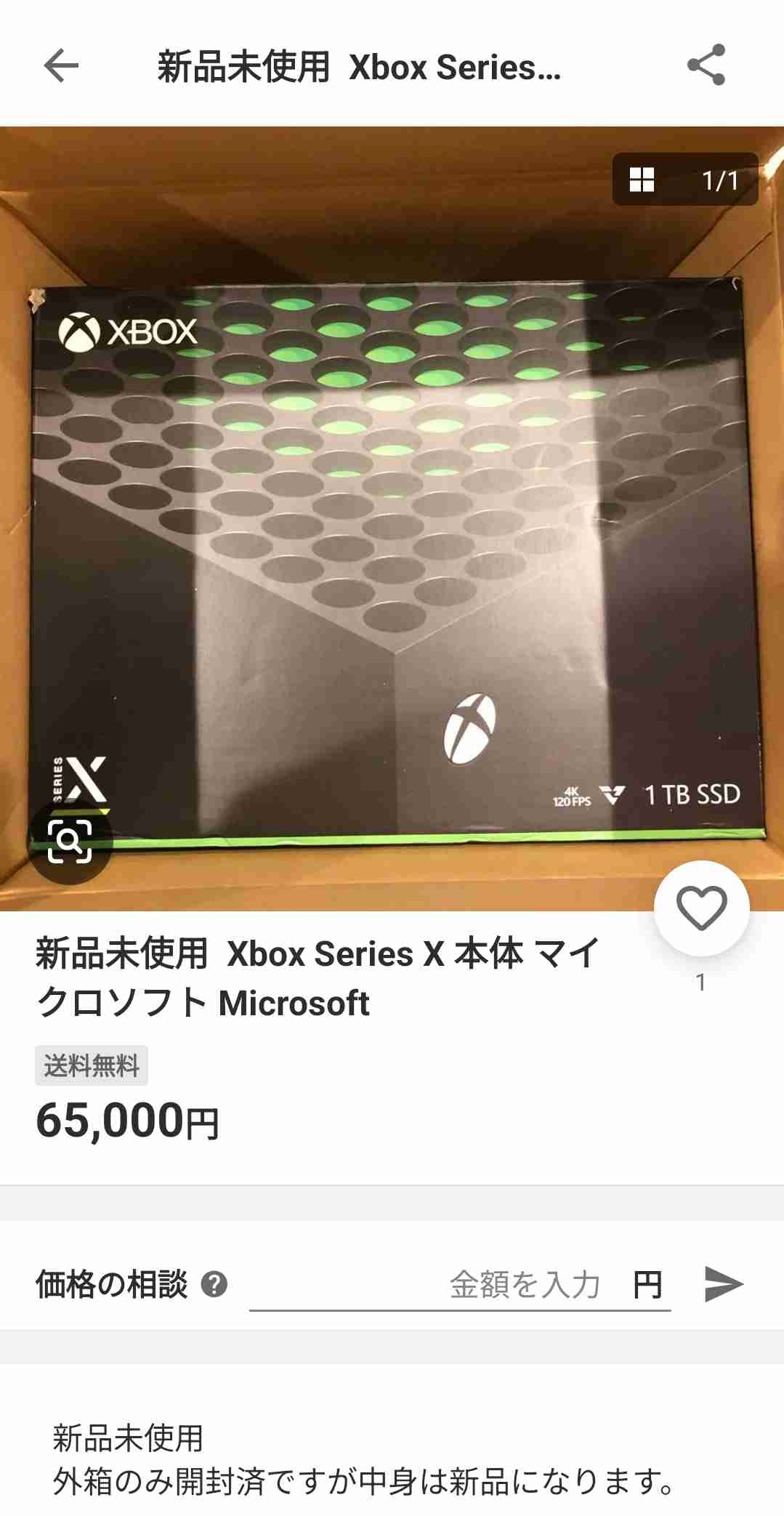Open the image grid view button

pyautogui.click(x=642, y=180)
